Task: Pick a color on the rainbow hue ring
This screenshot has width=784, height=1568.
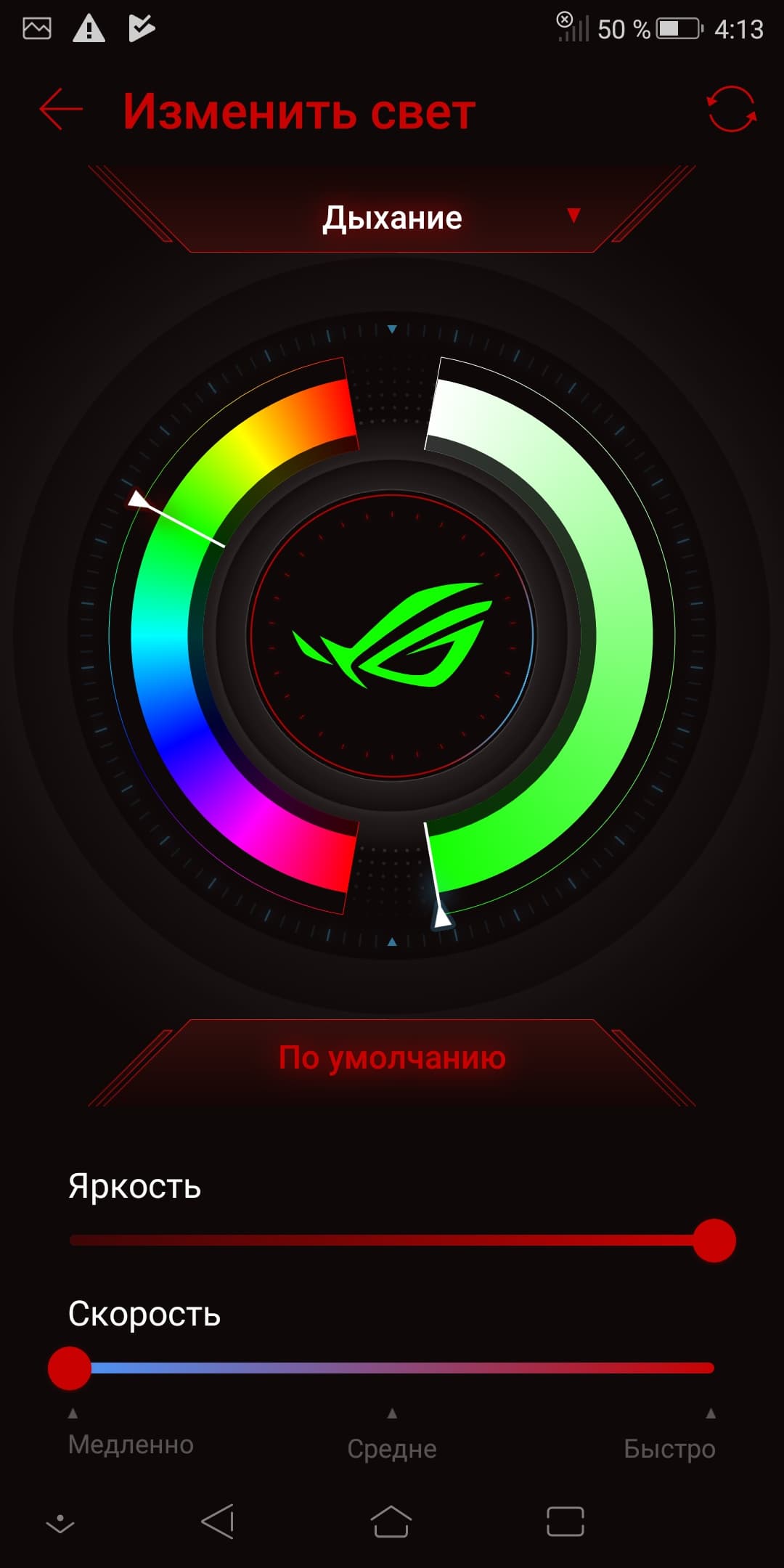Action: tap(160, 639)
